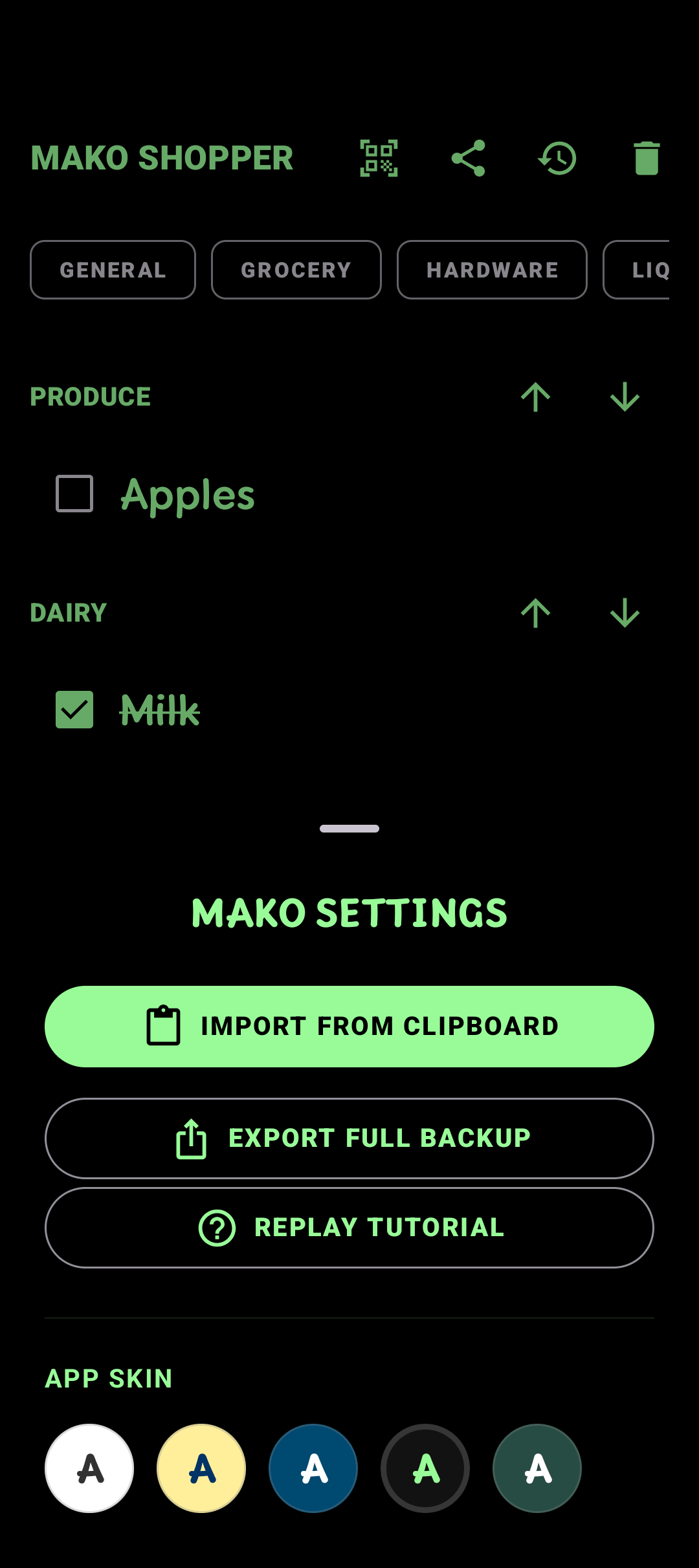The image size is (699, 1568).
Task: Uncheck Milk item
Action: point(74,710)
